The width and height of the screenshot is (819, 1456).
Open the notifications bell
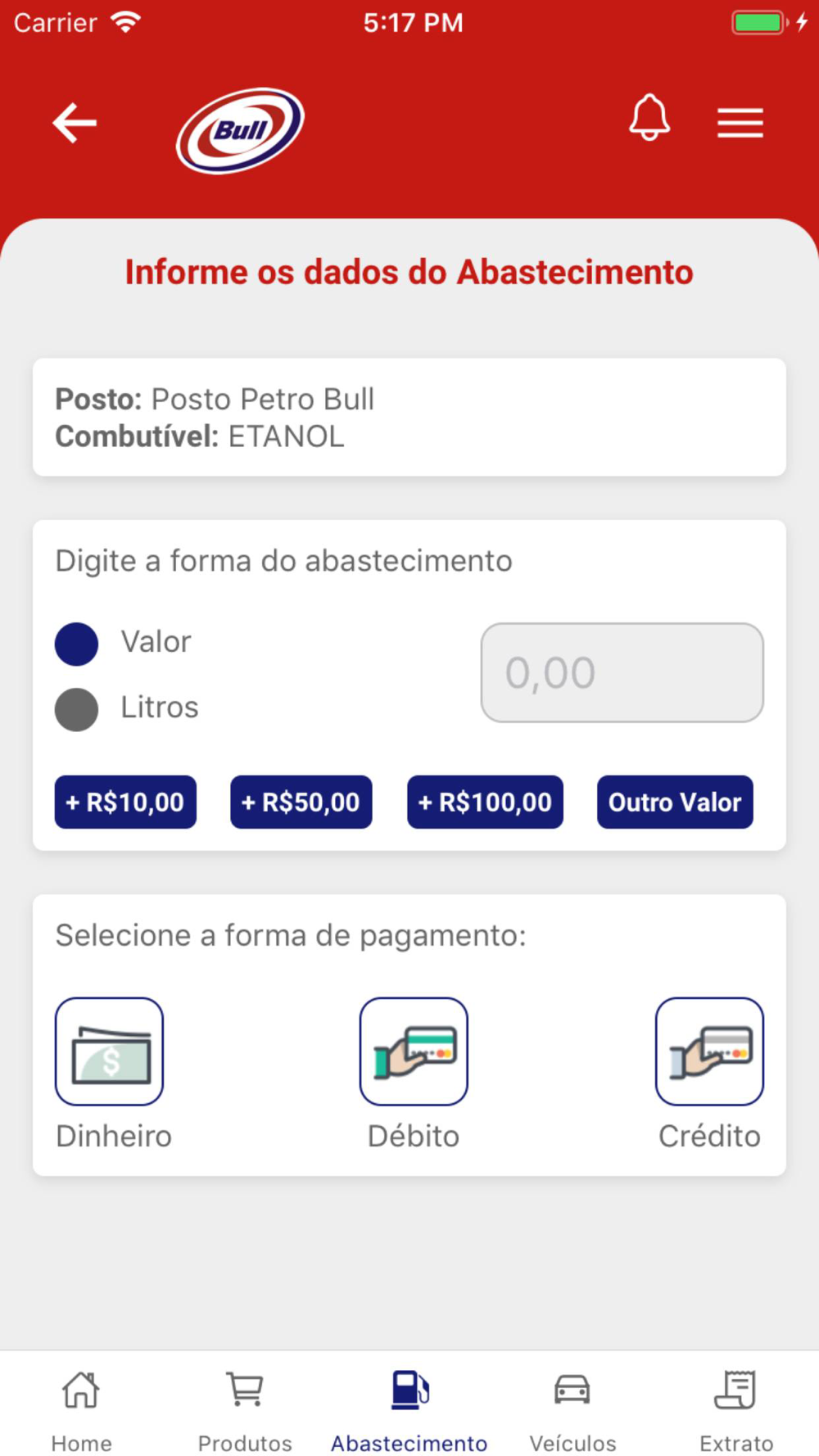click(649, 117)
